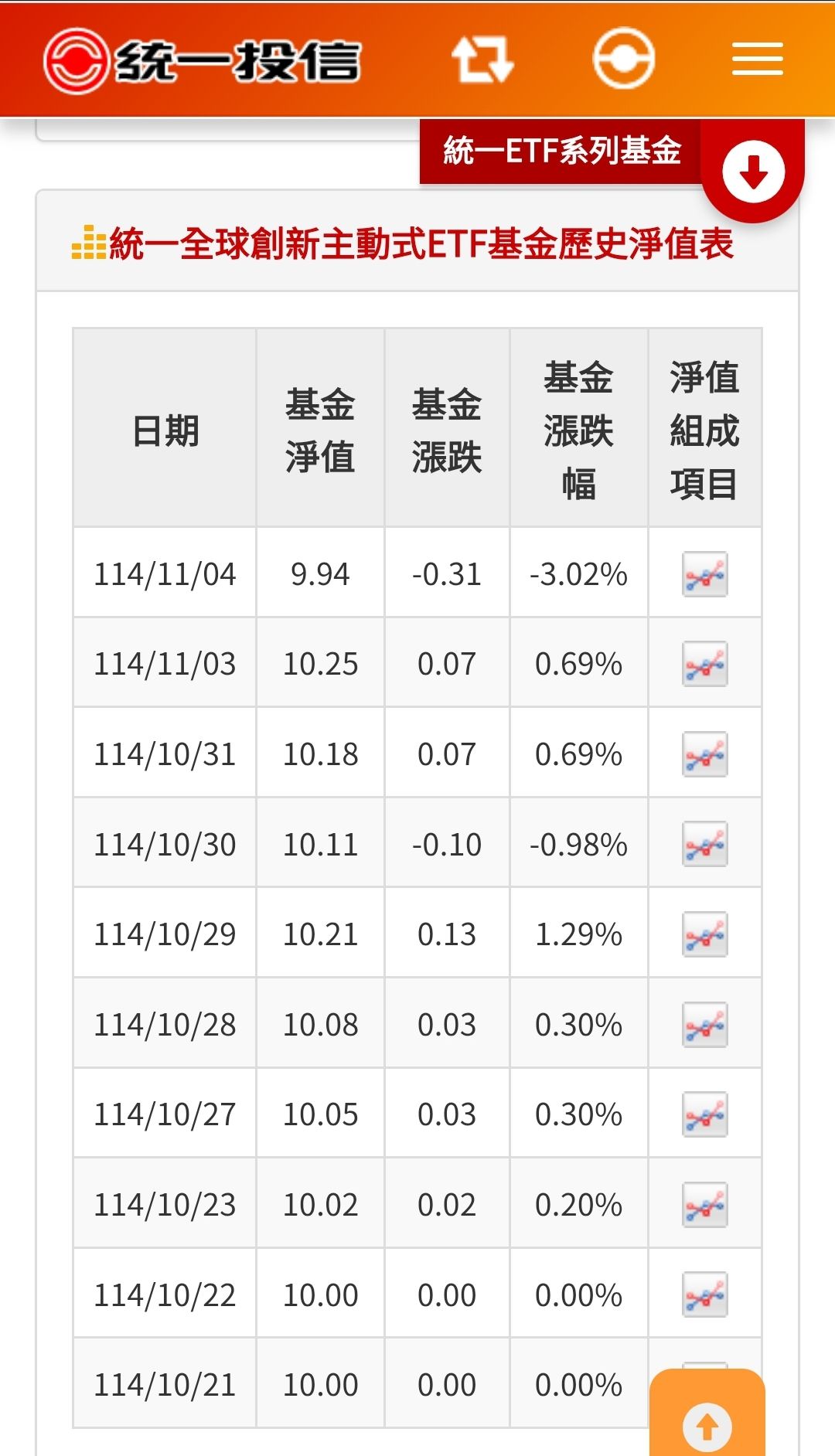Tap the round login icon in header
This screenshot has width=835, height=1456.
623,59
